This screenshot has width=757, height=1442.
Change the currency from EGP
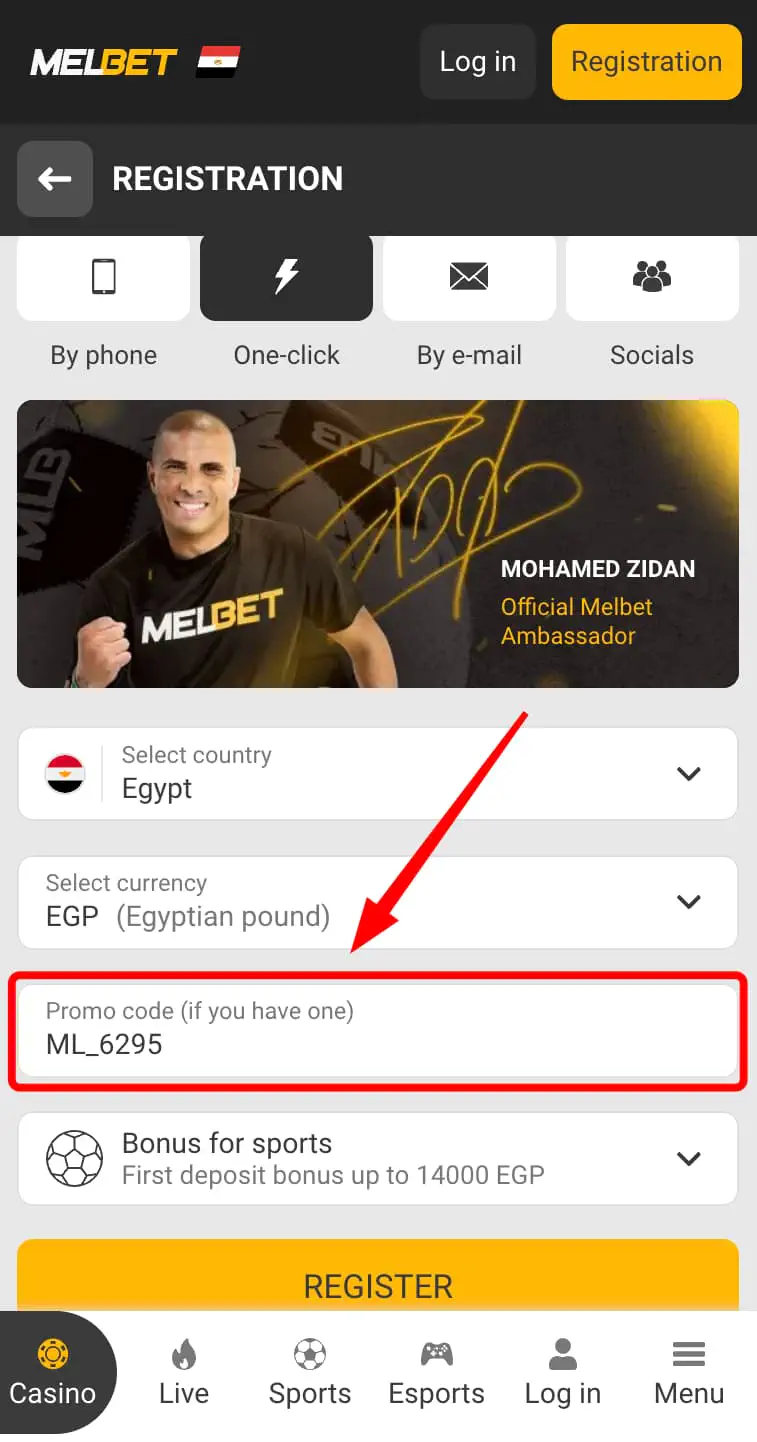coord(378,902)
